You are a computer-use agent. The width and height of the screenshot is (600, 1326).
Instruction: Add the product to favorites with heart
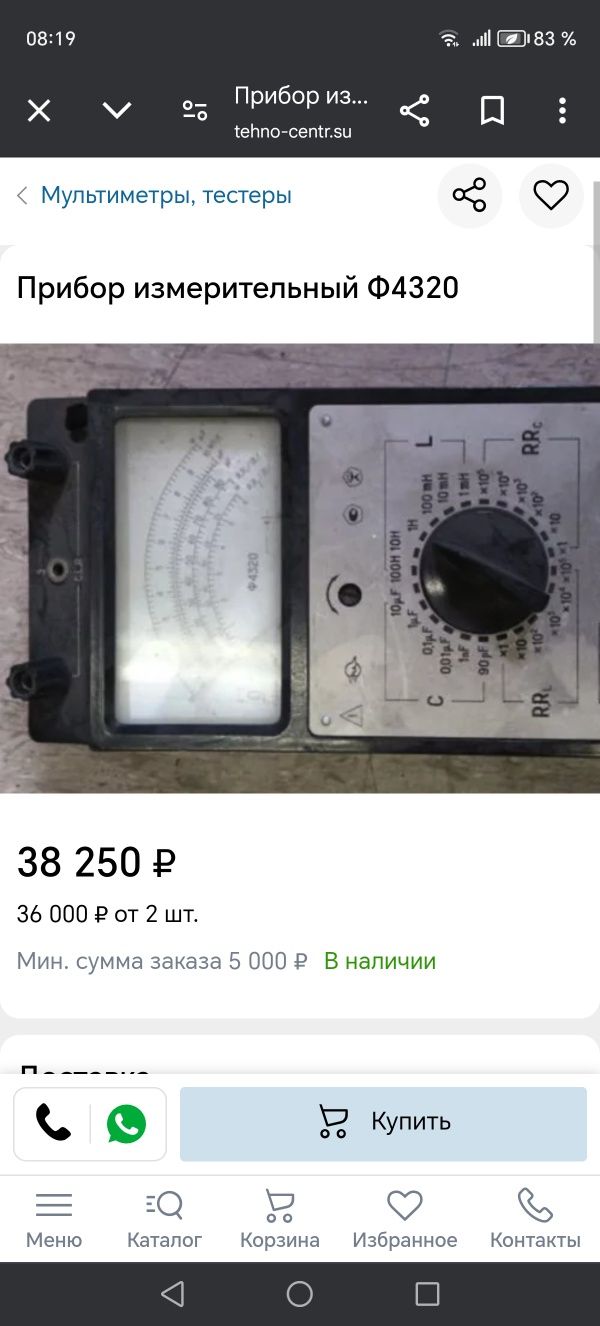coord(550,194)
